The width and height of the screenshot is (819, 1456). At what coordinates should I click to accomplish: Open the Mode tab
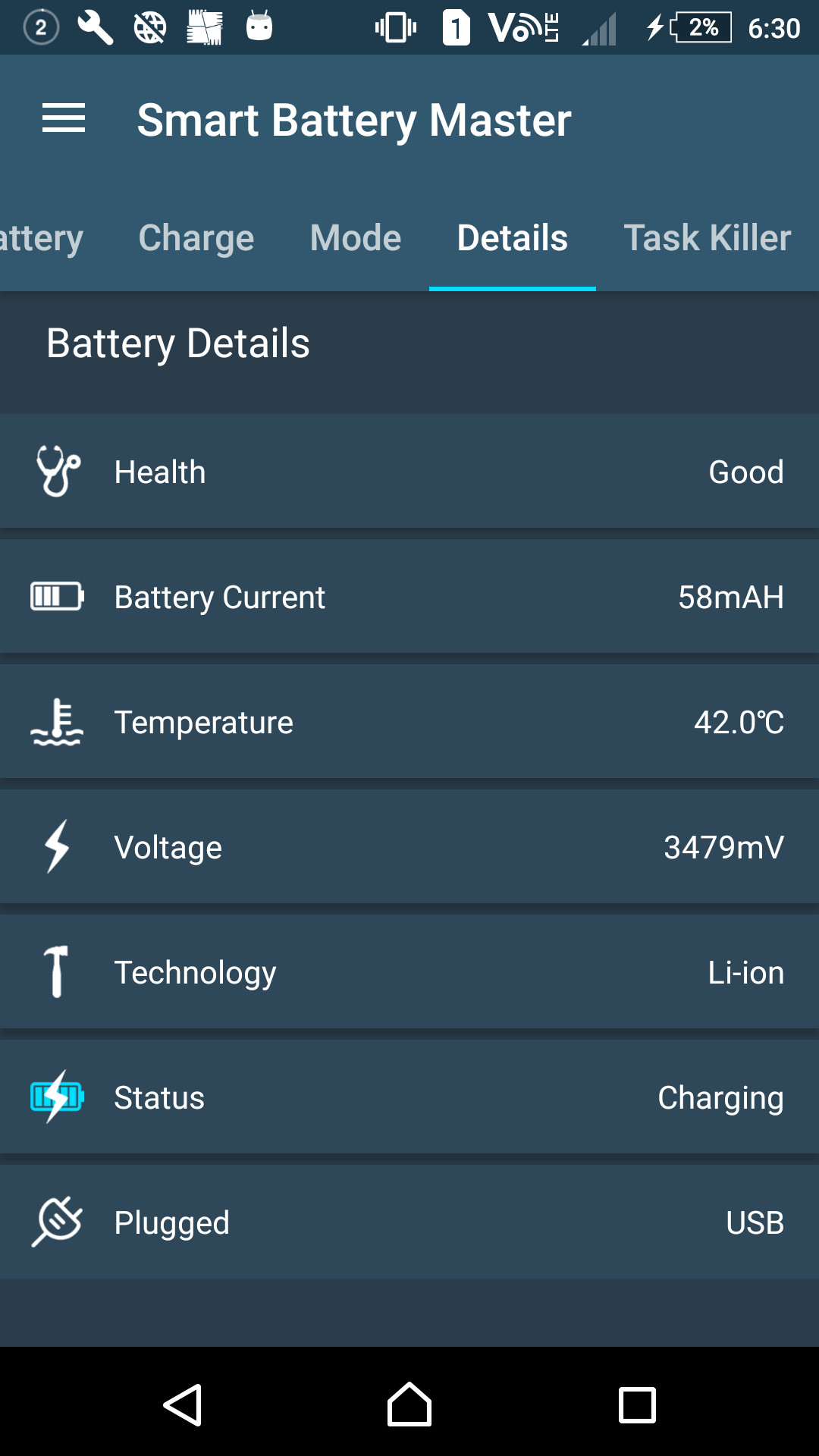click(x=355, y=238)
